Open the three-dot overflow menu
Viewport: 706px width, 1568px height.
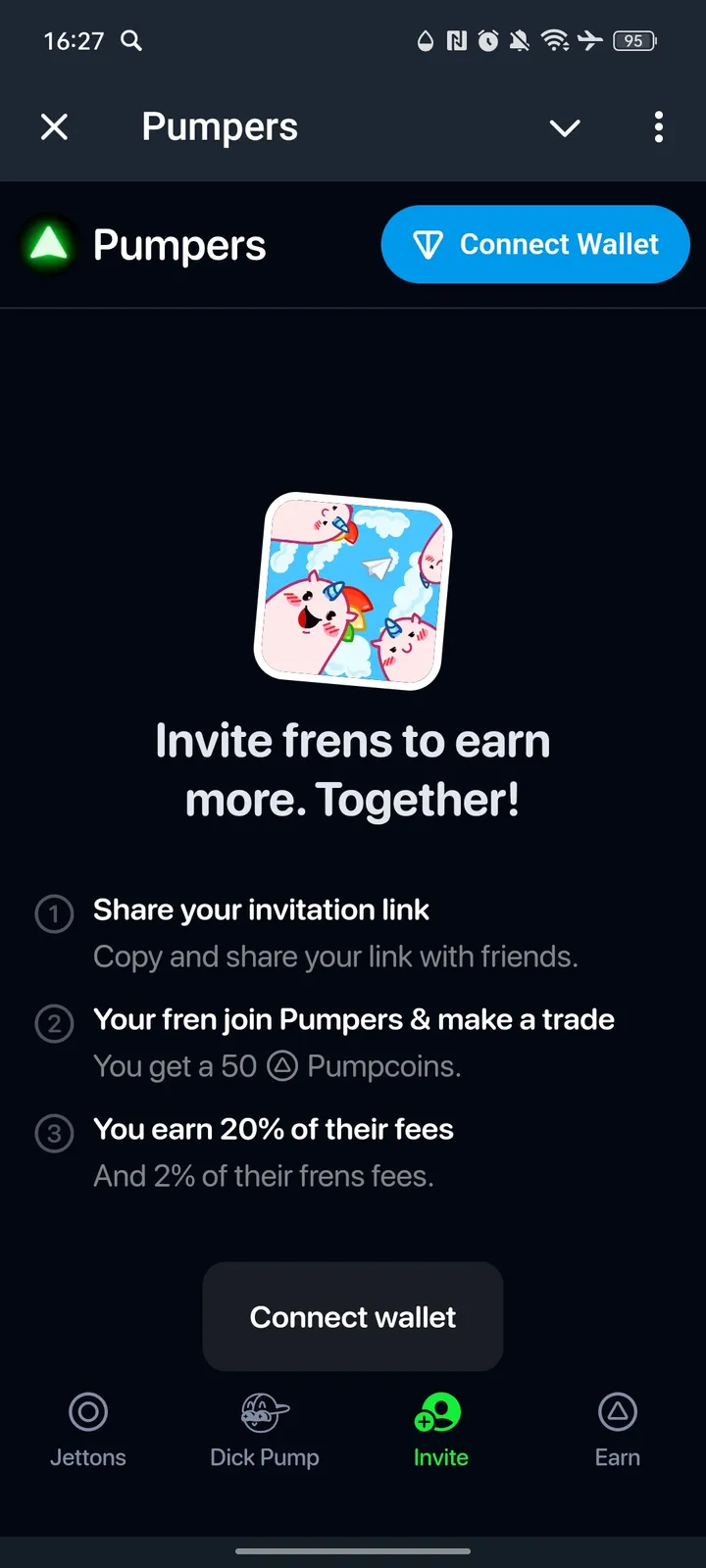[658, 126]
